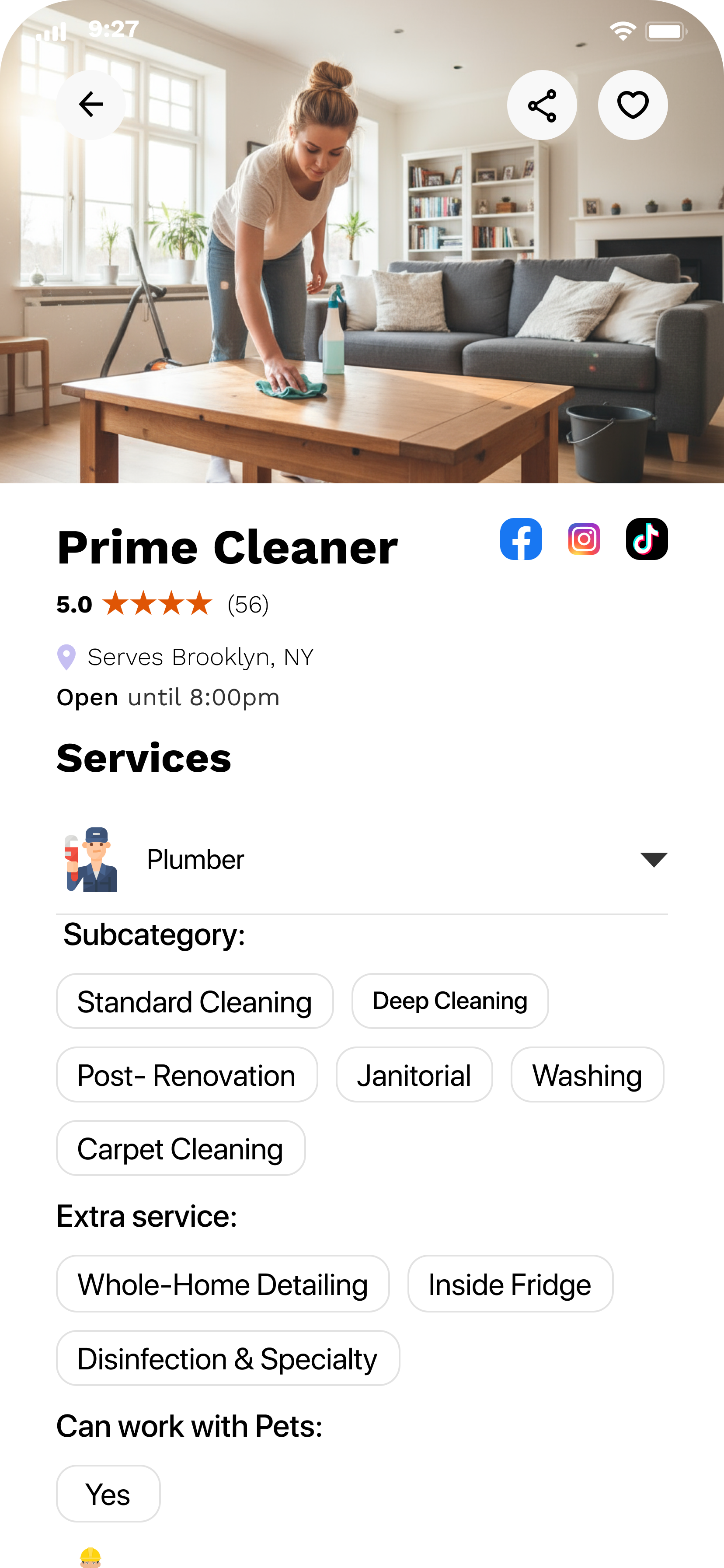
Task: Select the Carpet Cleaning subcategory
Action: pos(180,1148)
